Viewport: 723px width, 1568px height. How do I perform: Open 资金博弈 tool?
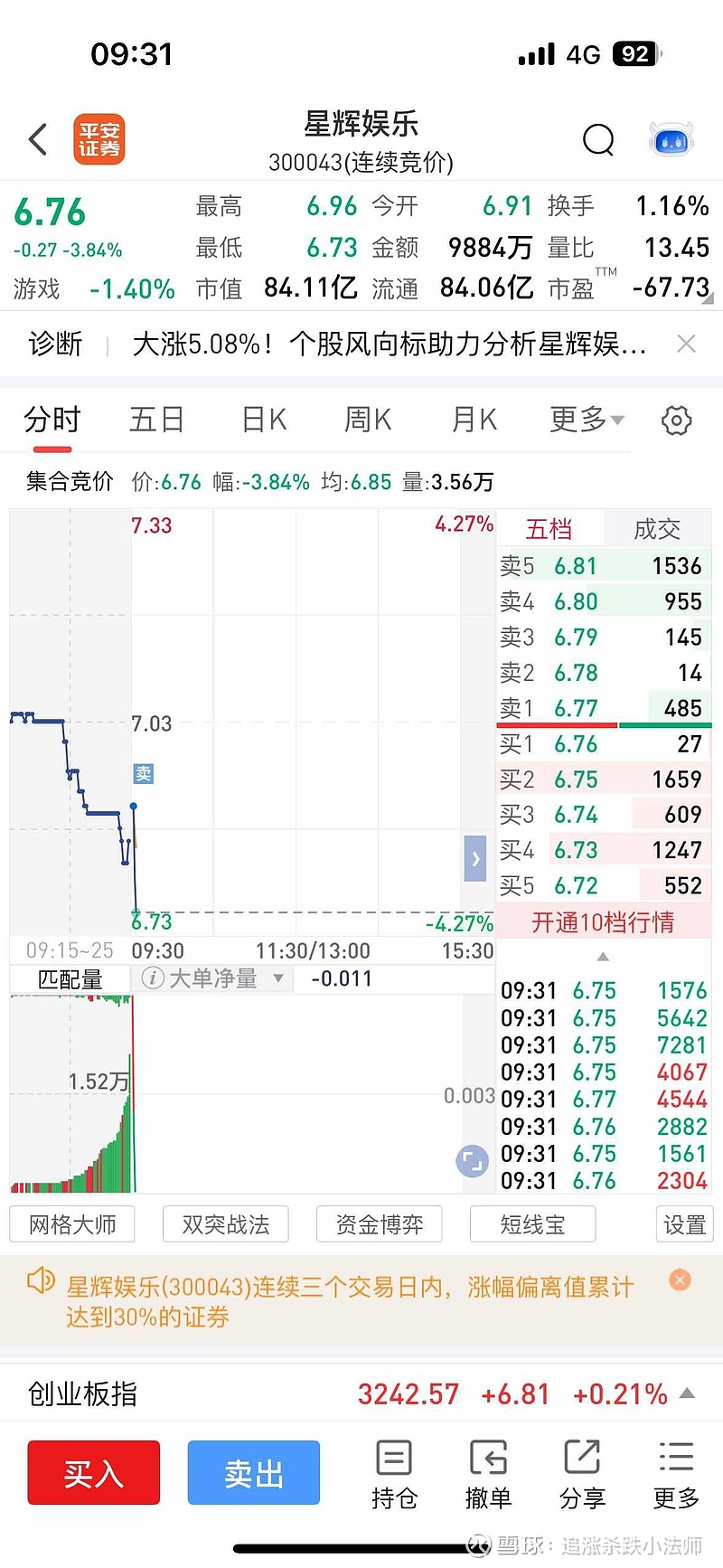pyautogui.click(x=380, y=1224)
